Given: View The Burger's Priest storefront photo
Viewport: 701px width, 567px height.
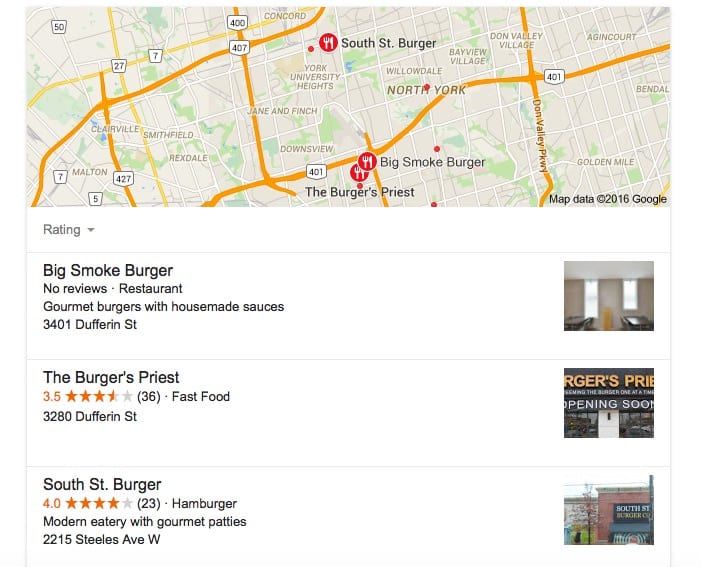Looking at the screenshot, I should pos(608,403).
